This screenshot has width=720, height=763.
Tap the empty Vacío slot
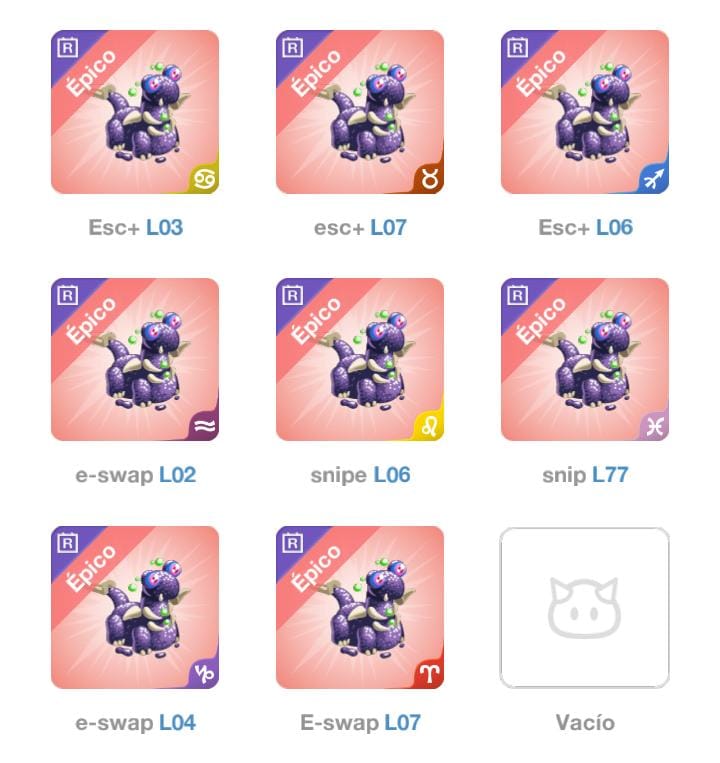(x=585, y=608)
